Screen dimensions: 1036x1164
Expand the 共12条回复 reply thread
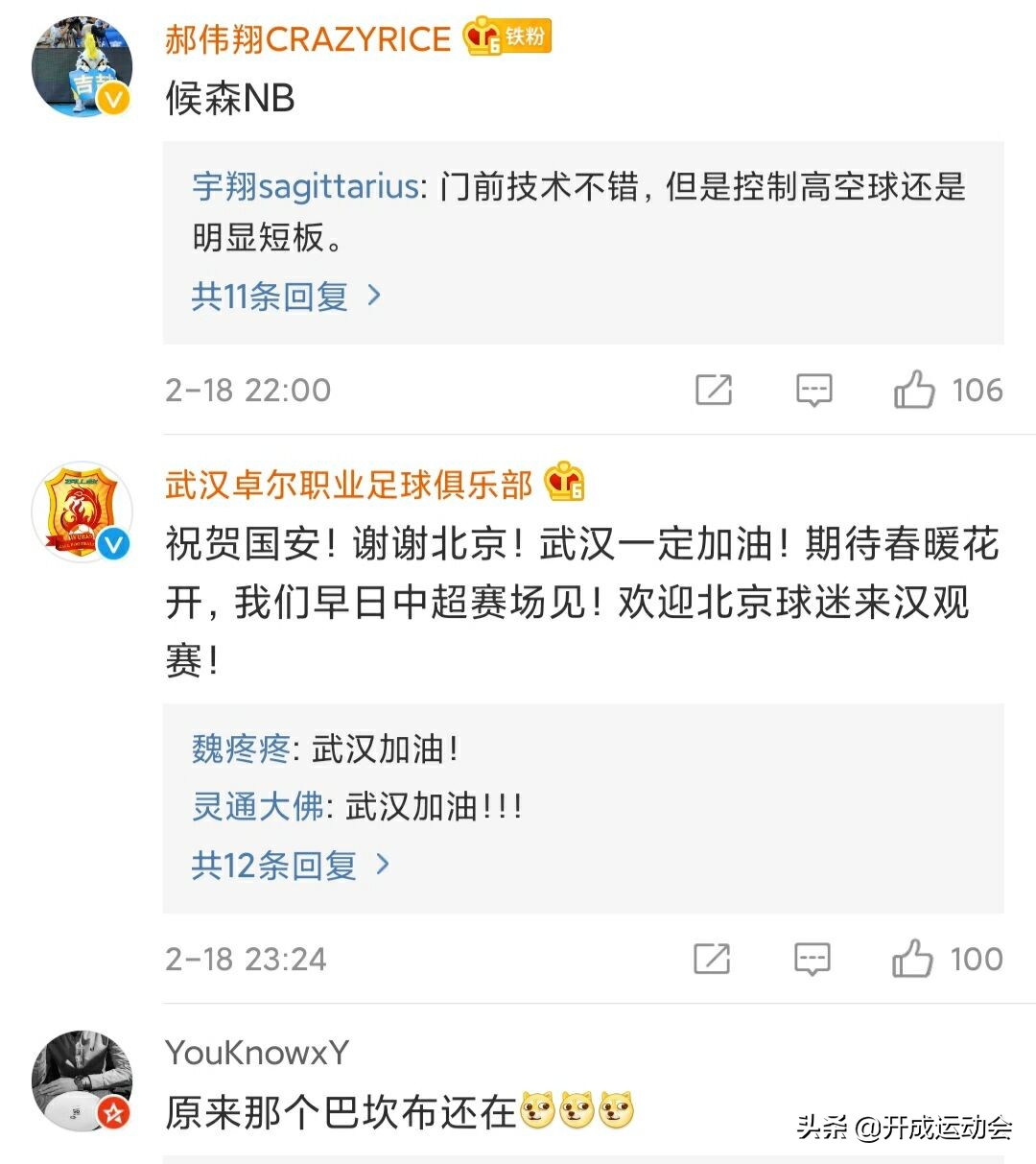pyautogui.click(x=278, y=865)
